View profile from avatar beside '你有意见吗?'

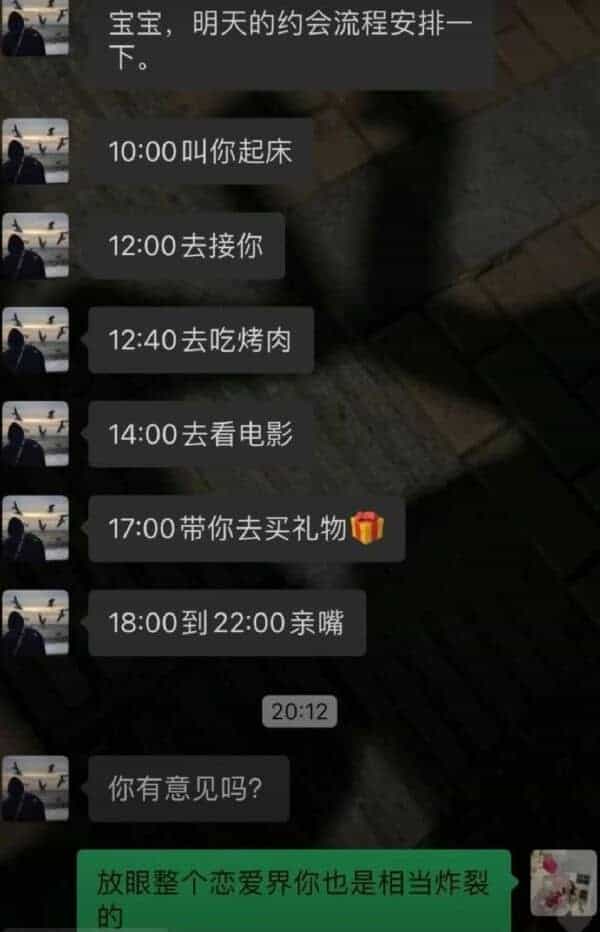(35, 788)
